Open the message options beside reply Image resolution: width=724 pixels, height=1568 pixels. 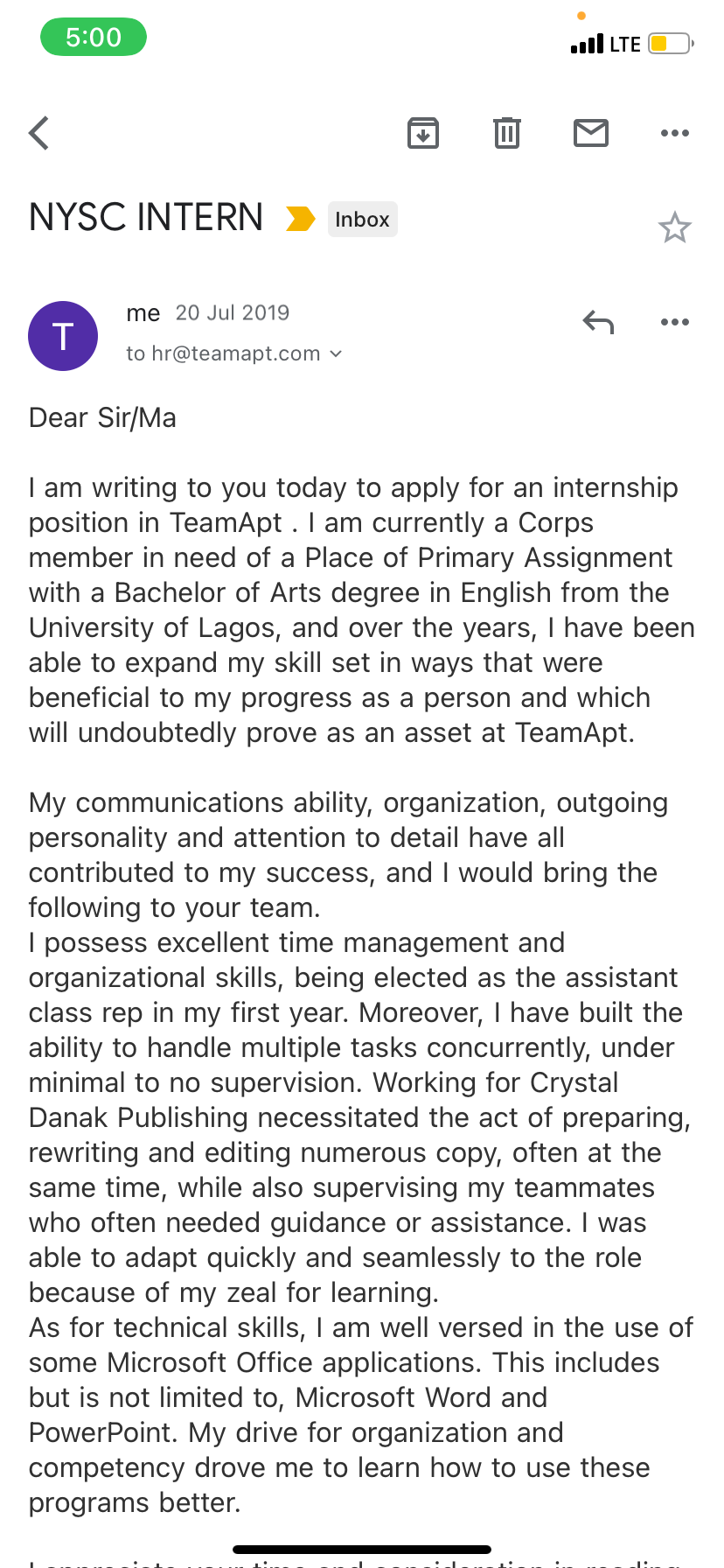[x=675, y=323]
